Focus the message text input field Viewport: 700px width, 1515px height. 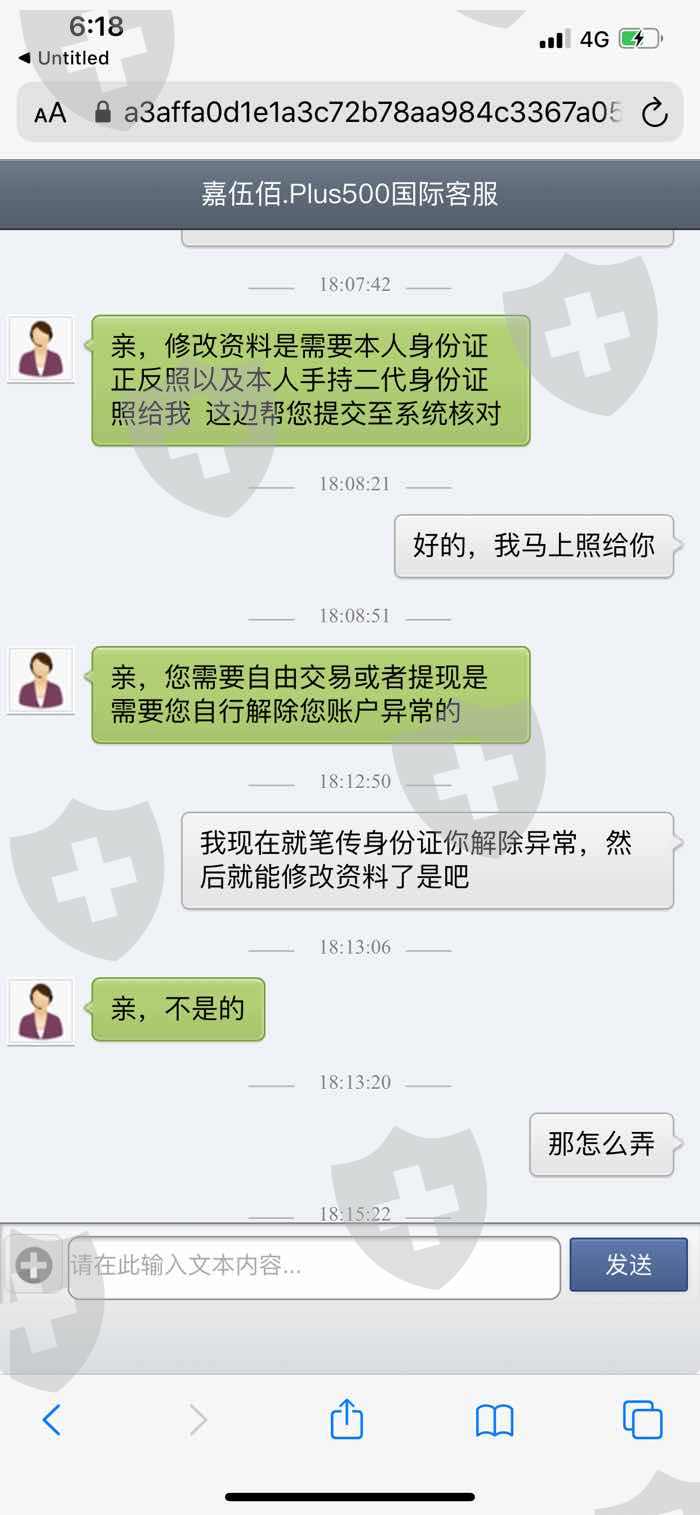coord(314,1267)
